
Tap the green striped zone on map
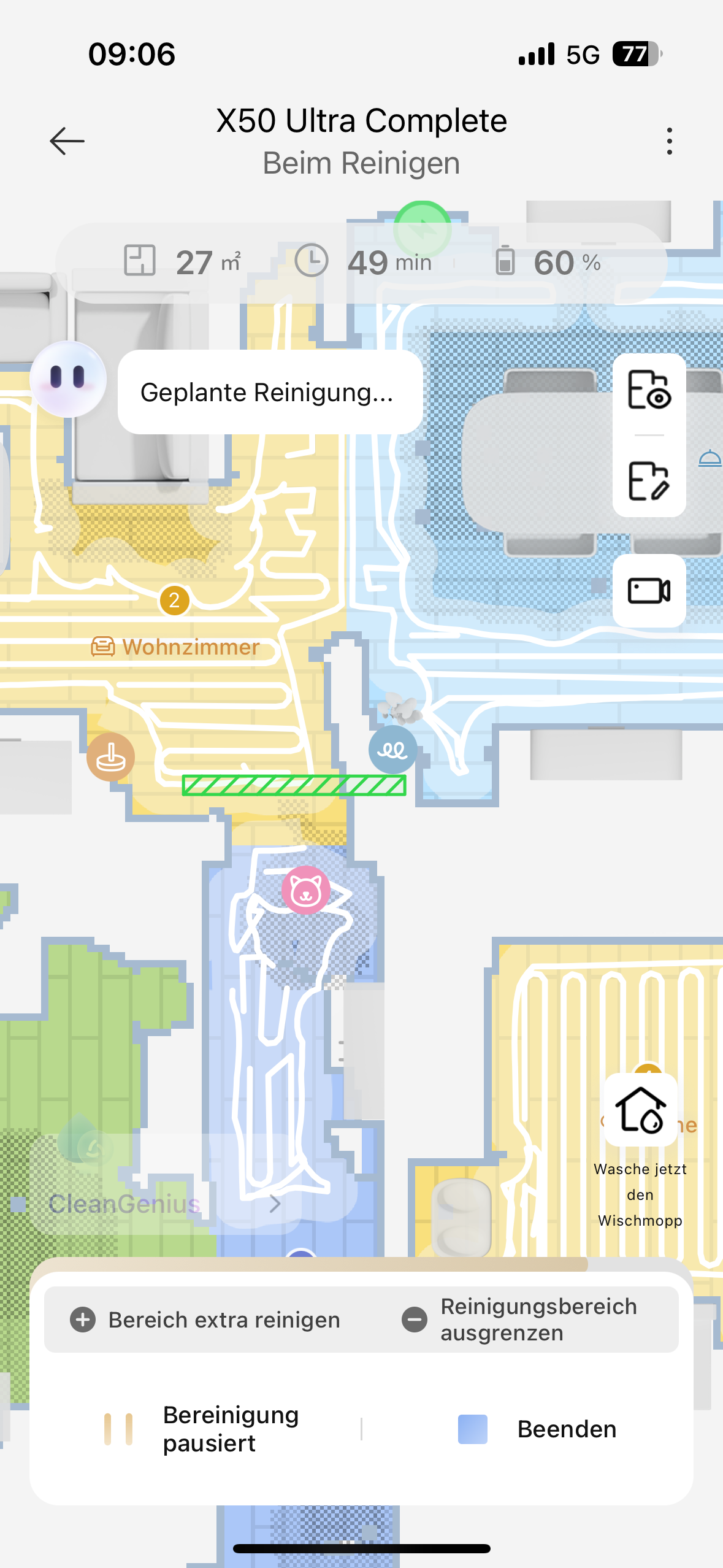coord(294,785)
